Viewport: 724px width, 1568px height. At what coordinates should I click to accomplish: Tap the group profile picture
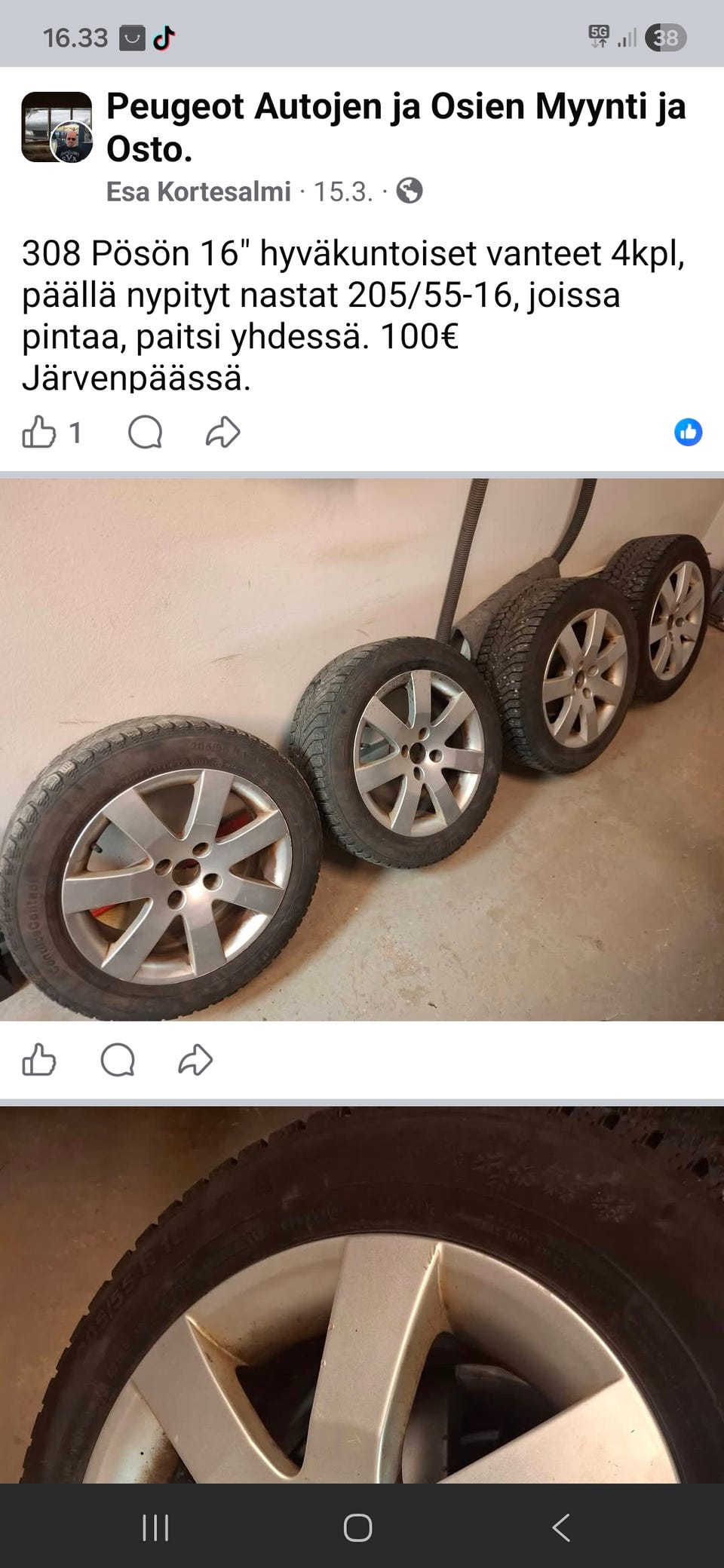click(x=57, y=127)
